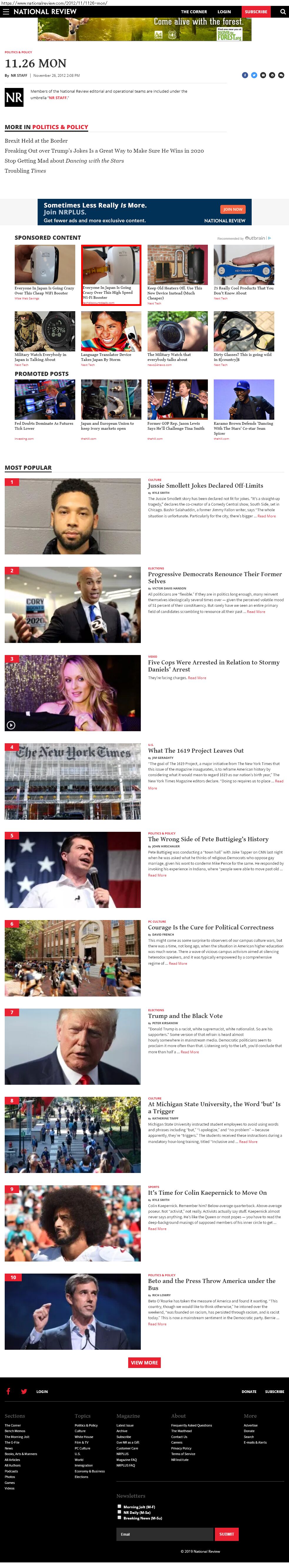This screenshot has width=289, height=1568.
Task: Tap the red Subscribe button in header
Action: pos(255,11)
